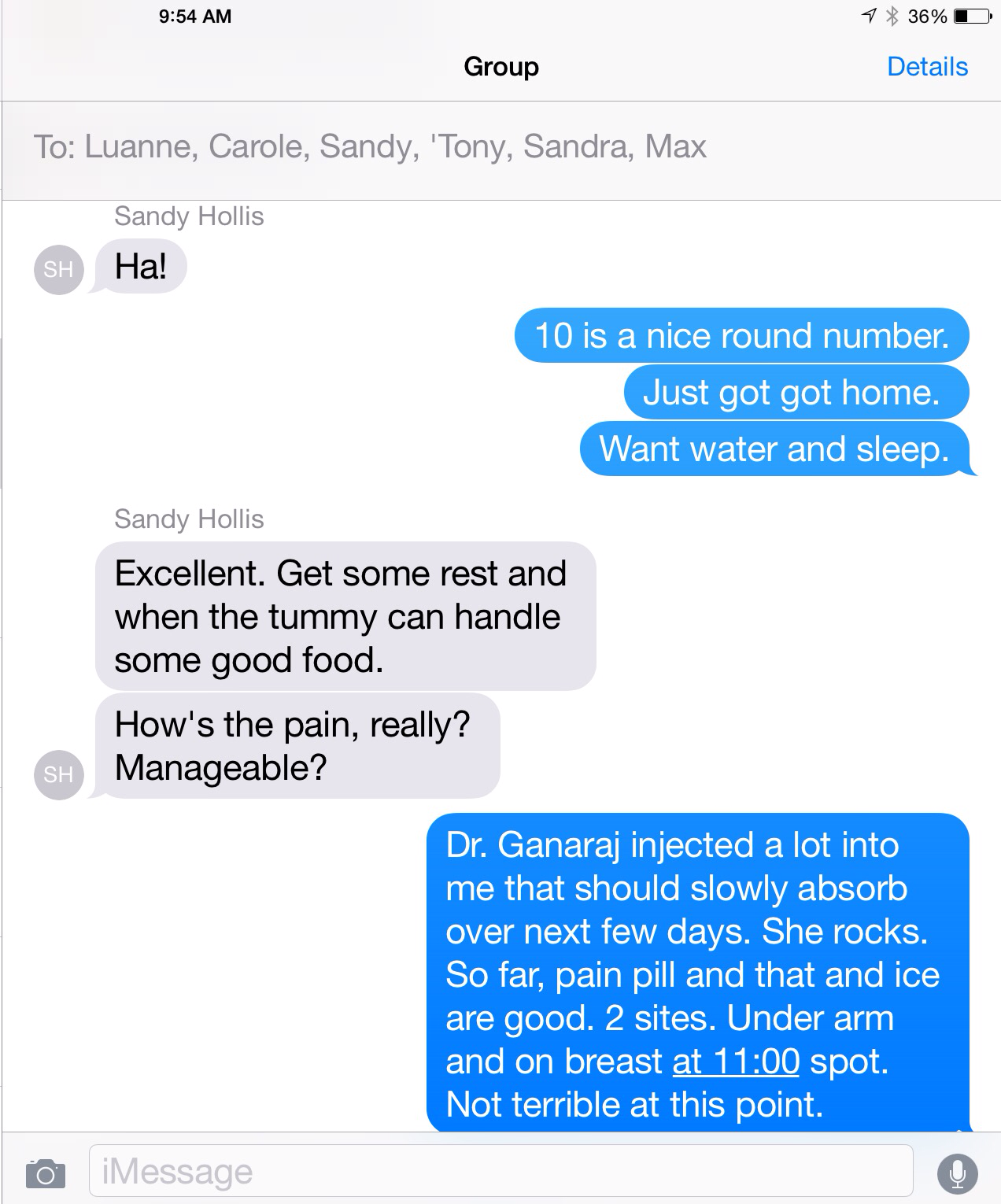
Task: Open group Details
Action: [x=926, y=67]
